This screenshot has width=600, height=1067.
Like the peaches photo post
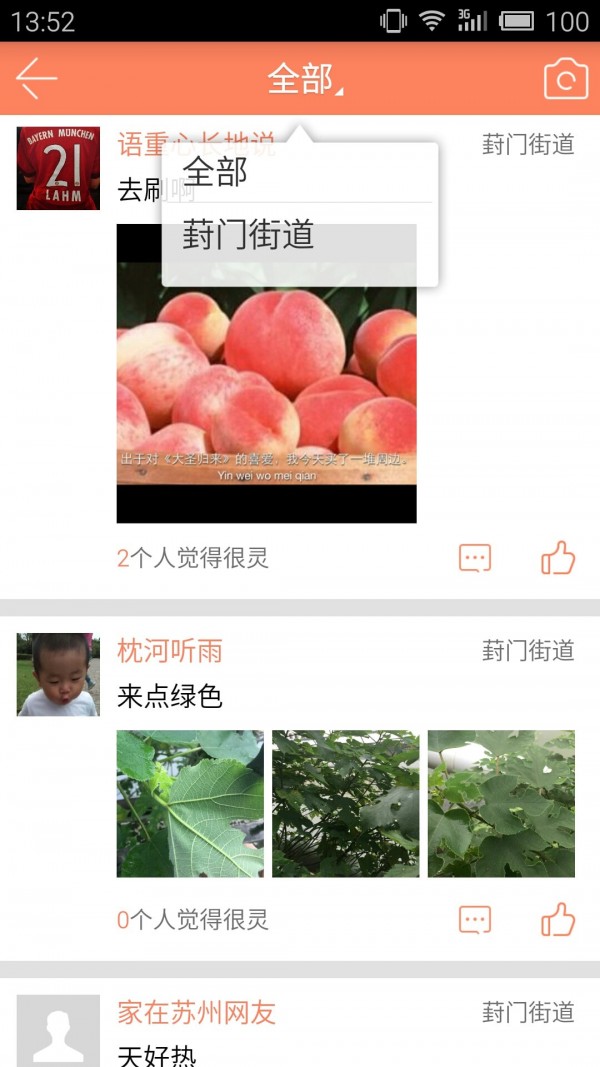pyautogui.click(x=558, y=558)
